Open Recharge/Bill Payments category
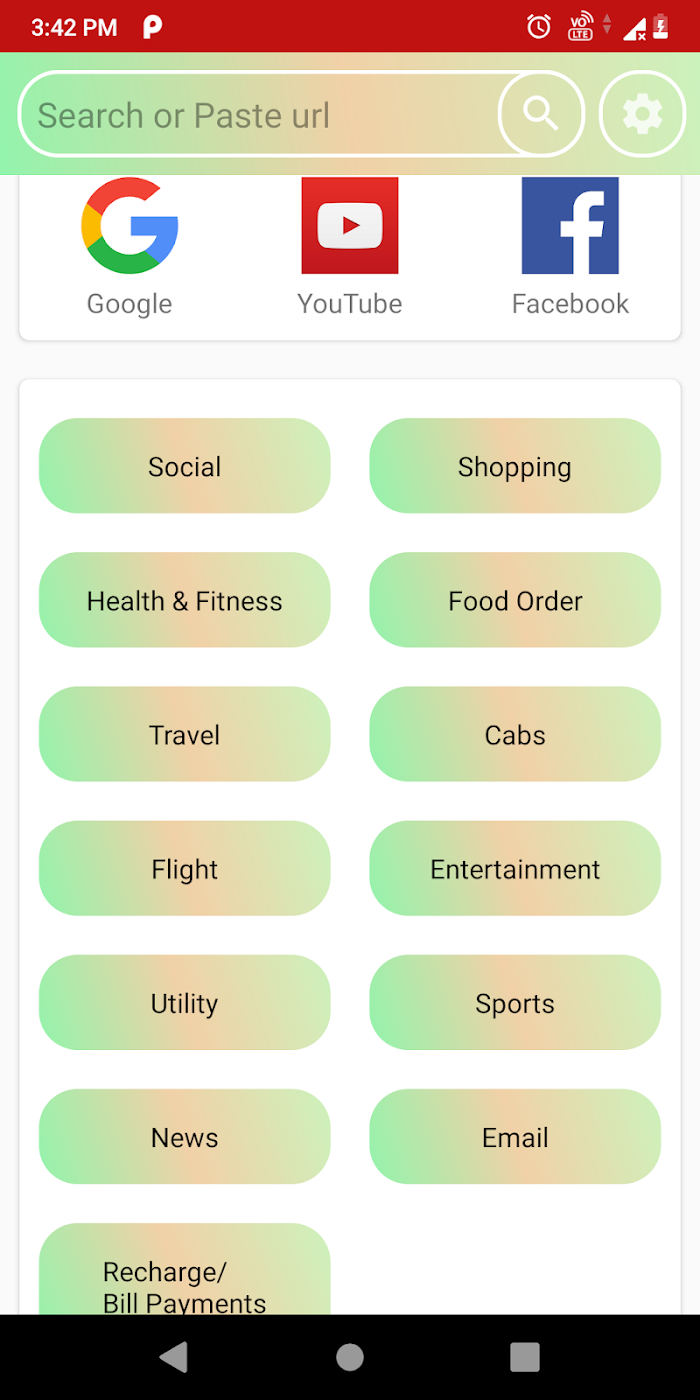Viewport: 700px width, 1400px height. (x=184, y=1270)
